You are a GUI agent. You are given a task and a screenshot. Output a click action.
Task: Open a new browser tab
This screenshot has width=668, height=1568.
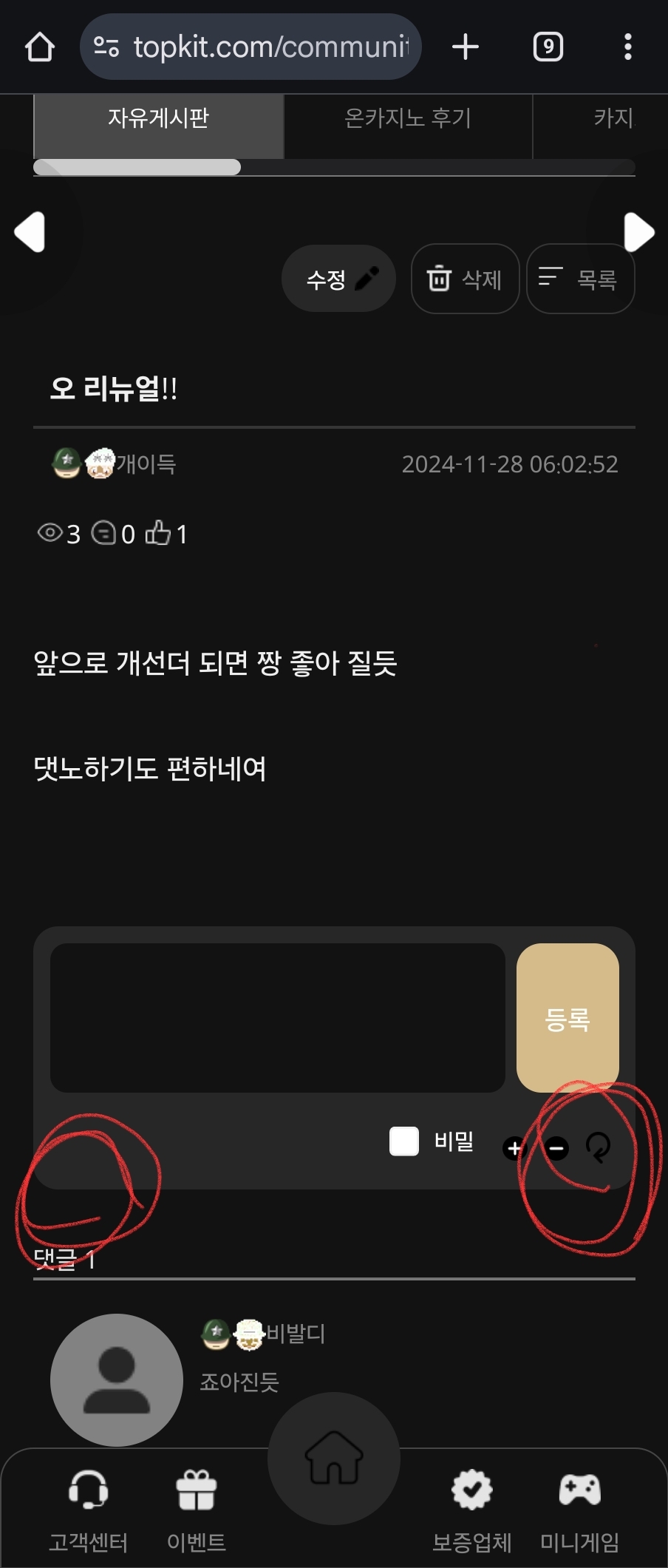click(465, 47)
